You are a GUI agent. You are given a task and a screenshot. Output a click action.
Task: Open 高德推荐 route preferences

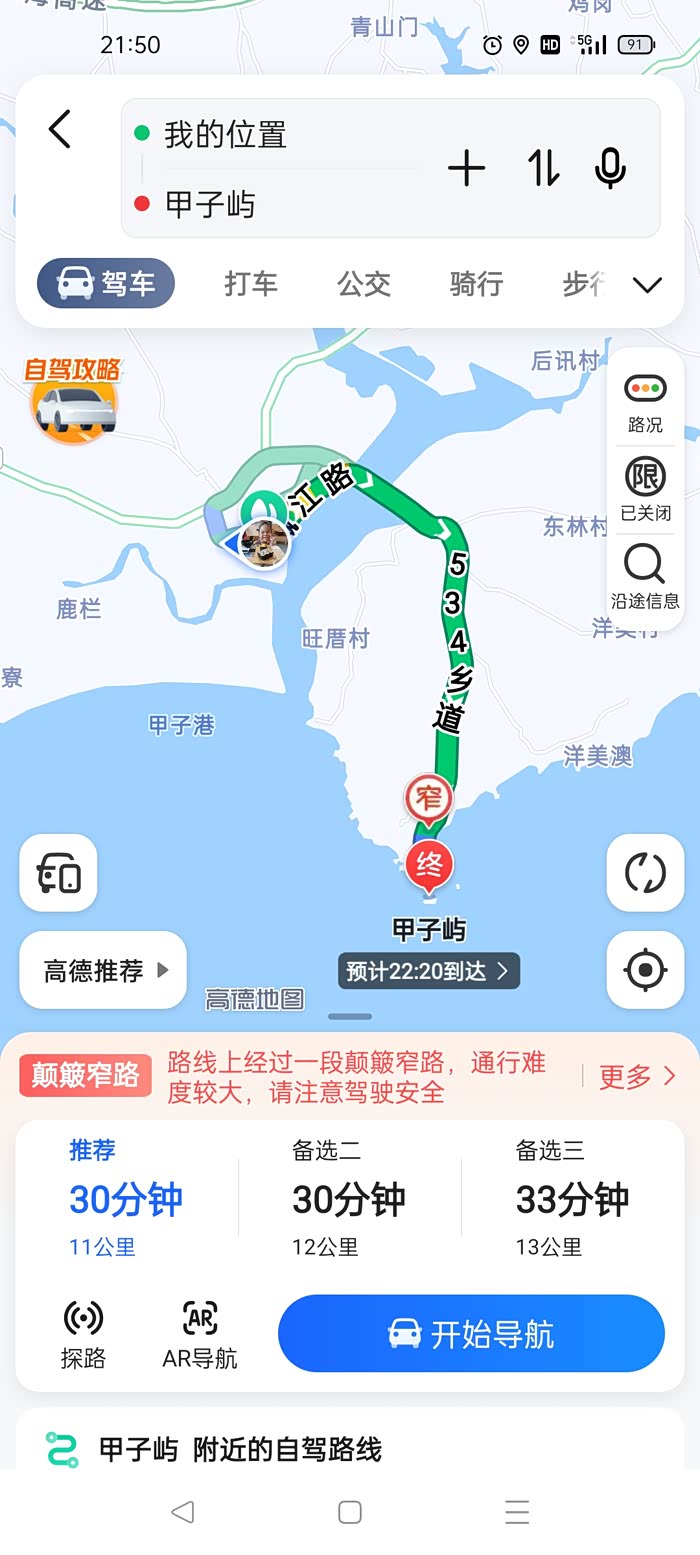tap(103, 970)
